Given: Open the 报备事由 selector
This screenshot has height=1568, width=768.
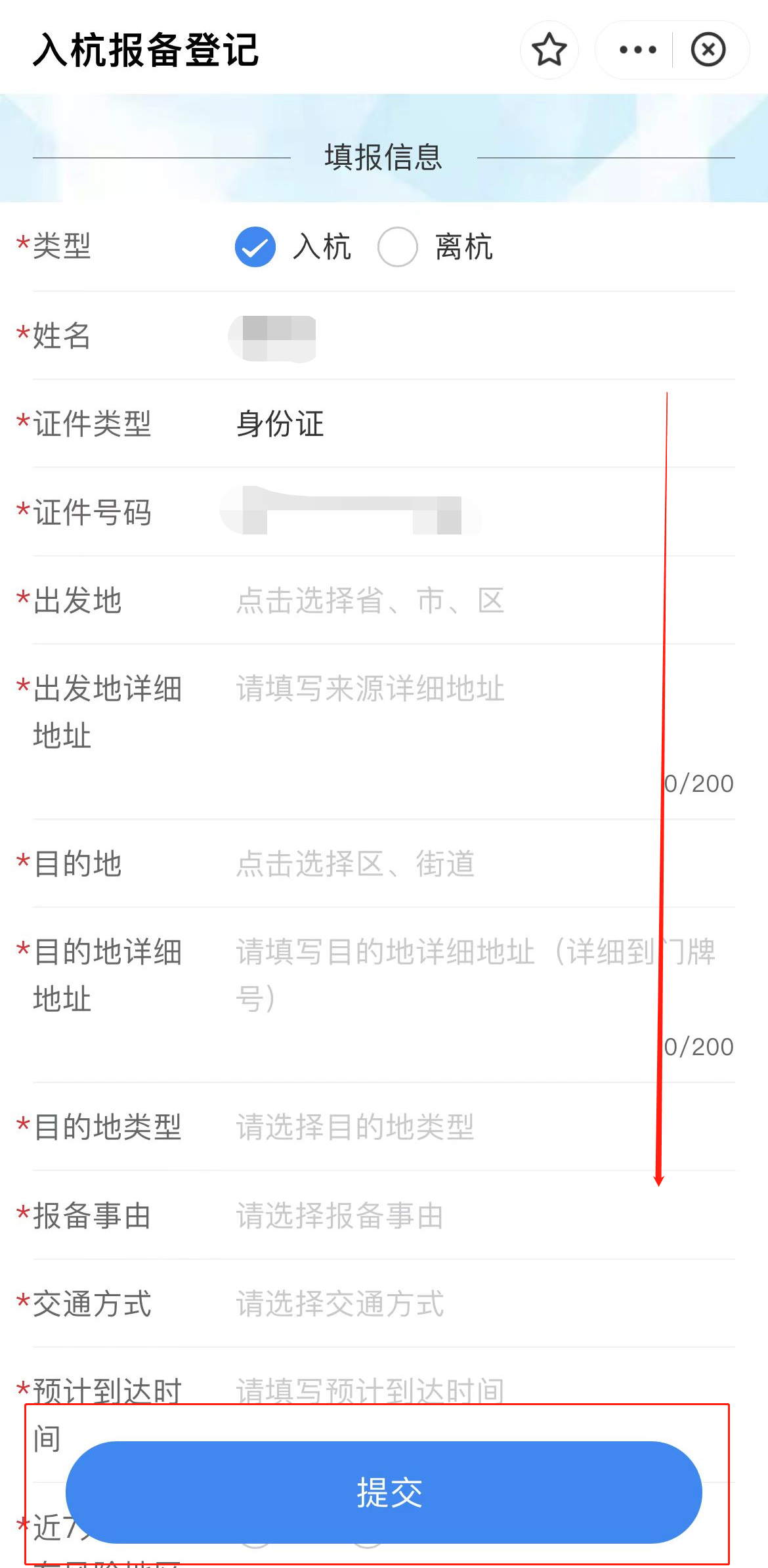Looking at the screenshot, I should point(340,1215).
